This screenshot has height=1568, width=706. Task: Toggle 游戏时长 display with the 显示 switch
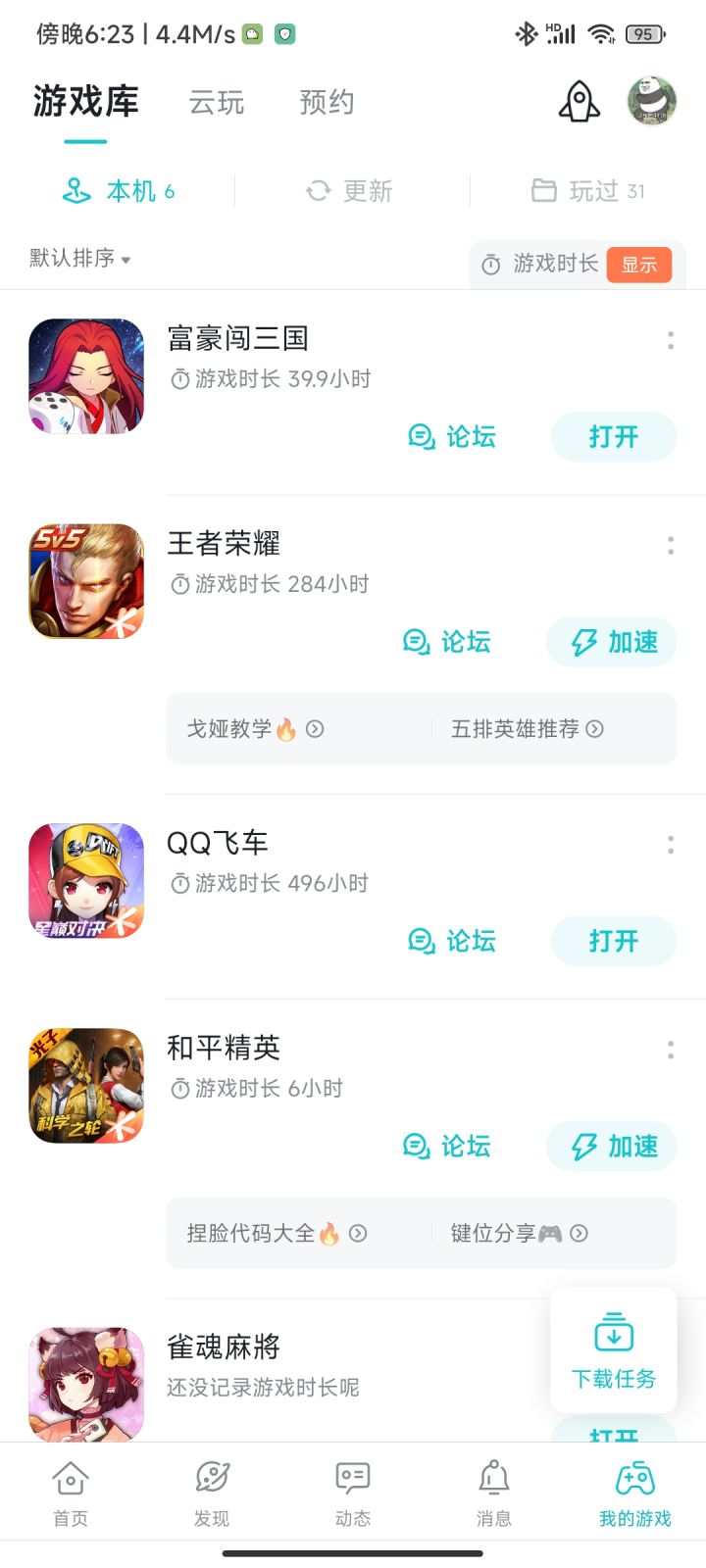(639, 264)
